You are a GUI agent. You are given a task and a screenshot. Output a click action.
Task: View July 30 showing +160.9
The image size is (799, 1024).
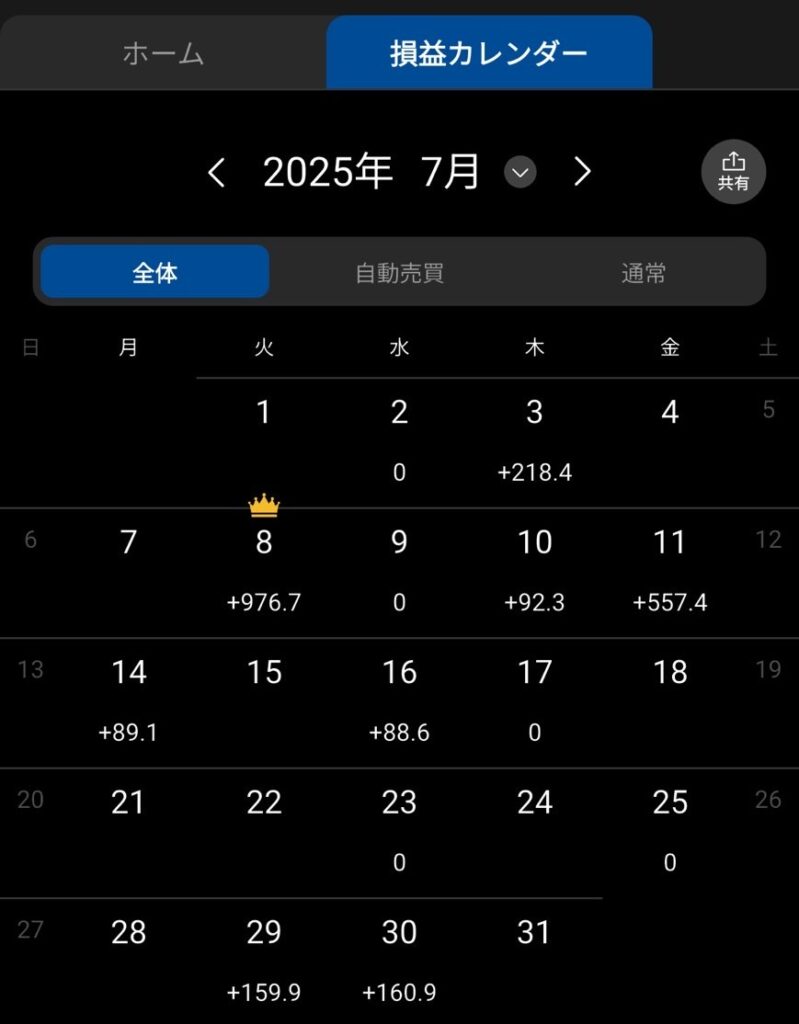point(399,960)
